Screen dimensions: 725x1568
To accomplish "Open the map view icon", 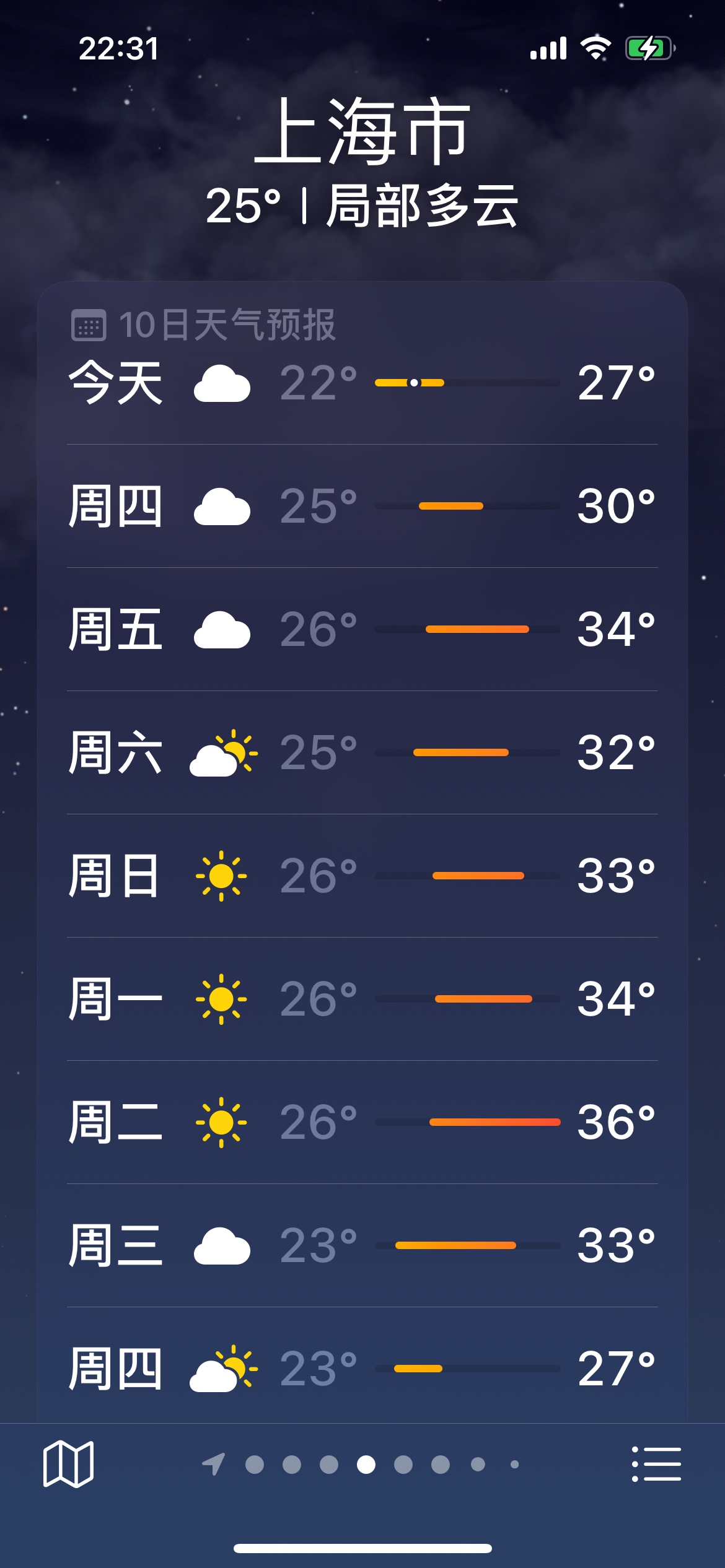I will 68,1464.
